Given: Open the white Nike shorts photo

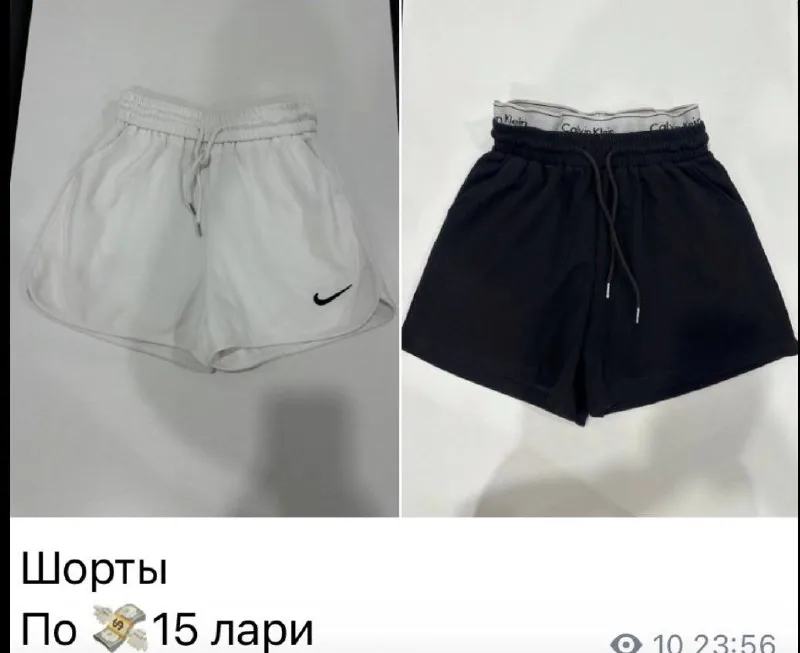Looking at the screenshot, I should [205, 258].
